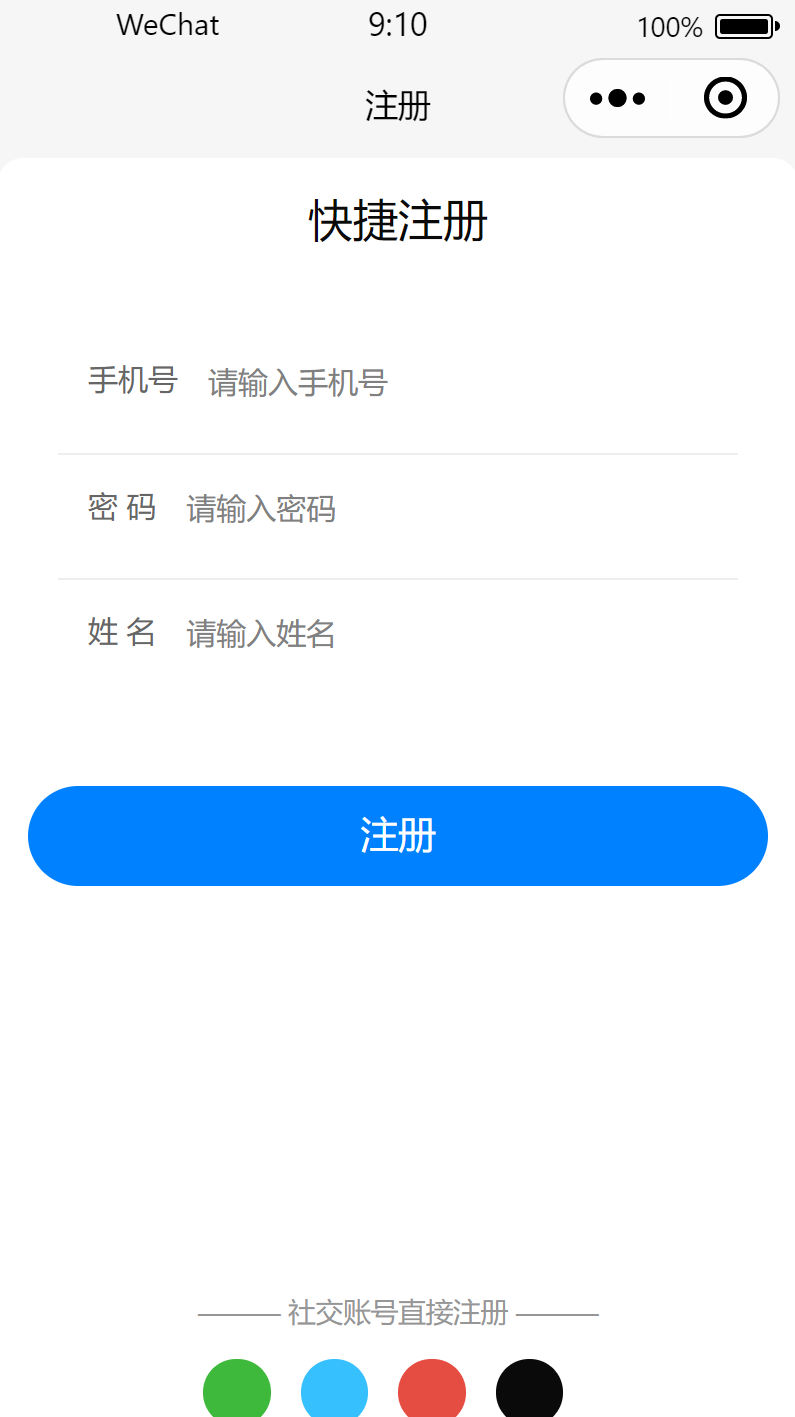795x1417 pixels.
Task: Close the mini program via target icon
Action: click(725, 98)
